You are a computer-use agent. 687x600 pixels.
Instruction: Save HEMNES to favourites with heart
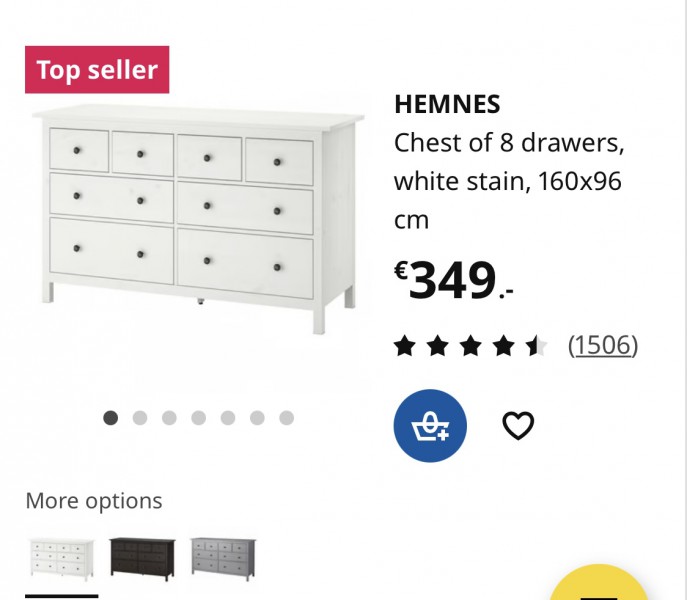pyautogui.click(x=518, y=426)
